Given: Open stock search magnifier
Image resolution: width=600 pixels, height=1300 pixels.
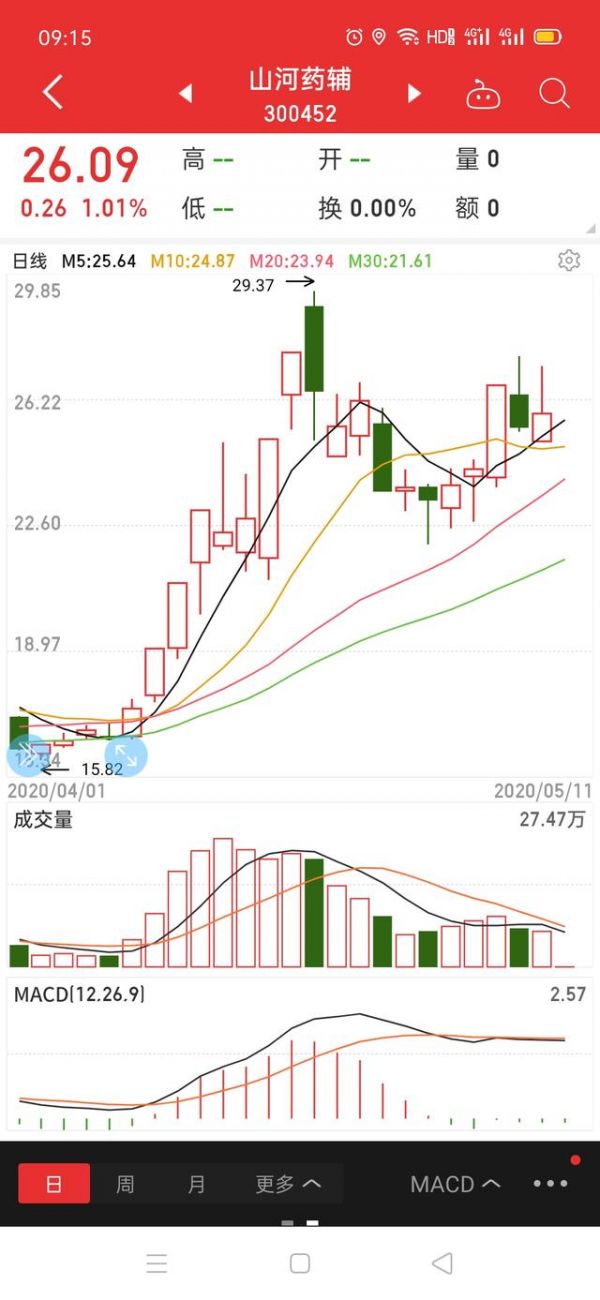Looking at the screenshot, I should [553, 94].
